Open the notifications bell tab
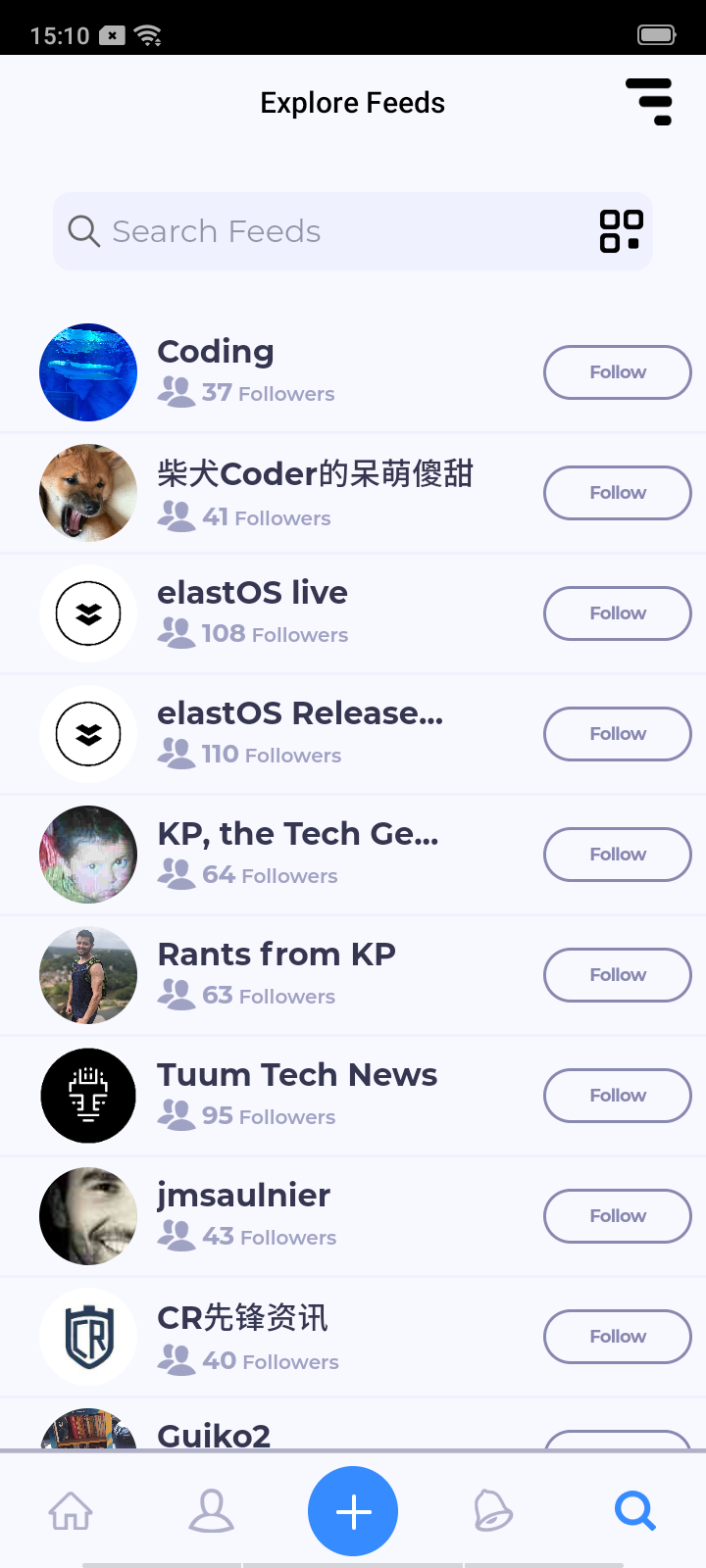Viewport: 706px width, 1568px height. 493,1510
